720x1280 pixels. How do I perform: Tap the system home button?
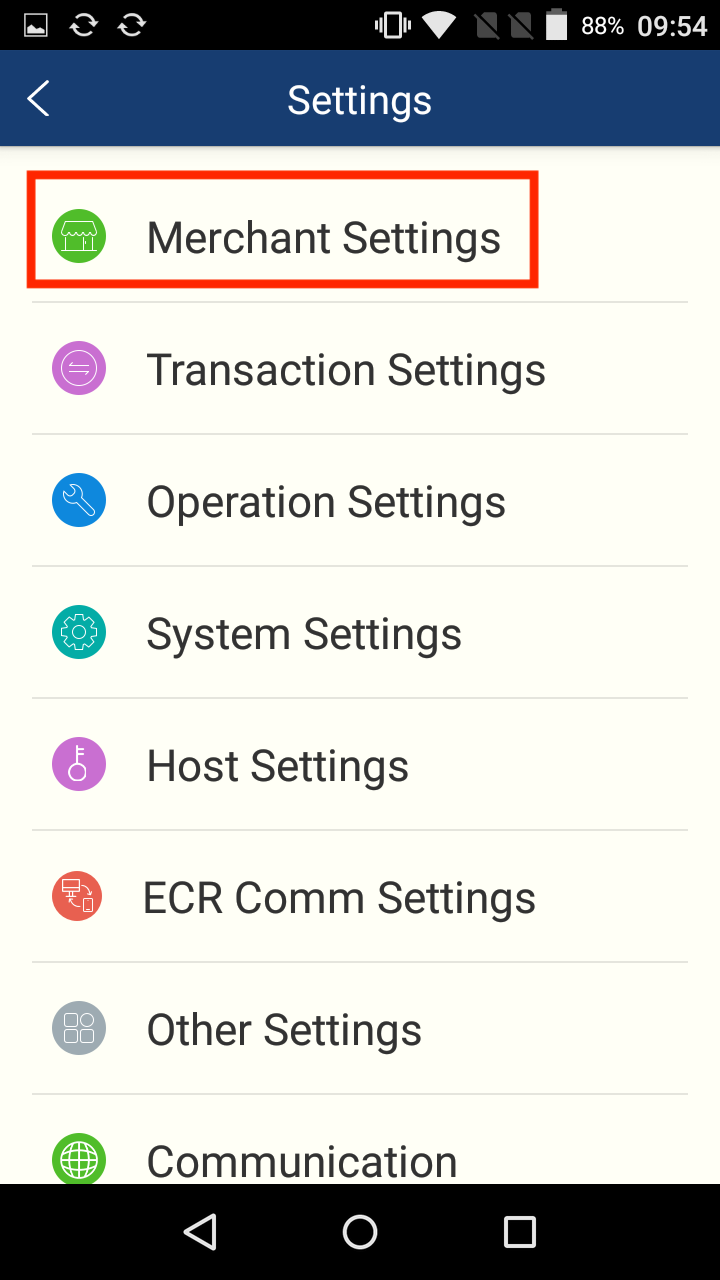[360, 1232]
